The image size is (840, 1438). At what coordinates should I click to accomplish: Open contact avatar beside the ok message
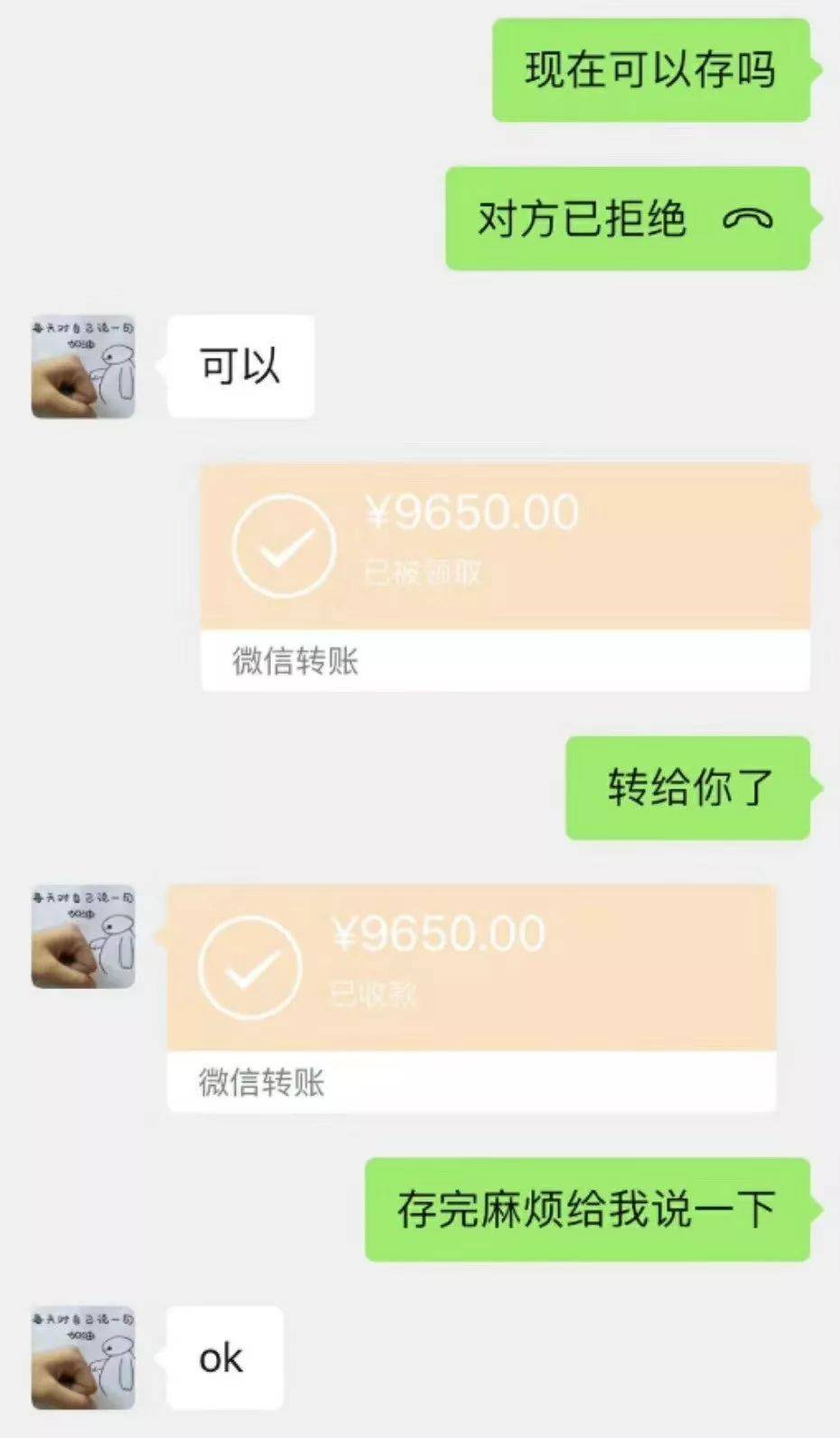click(x=83, y=1357)
